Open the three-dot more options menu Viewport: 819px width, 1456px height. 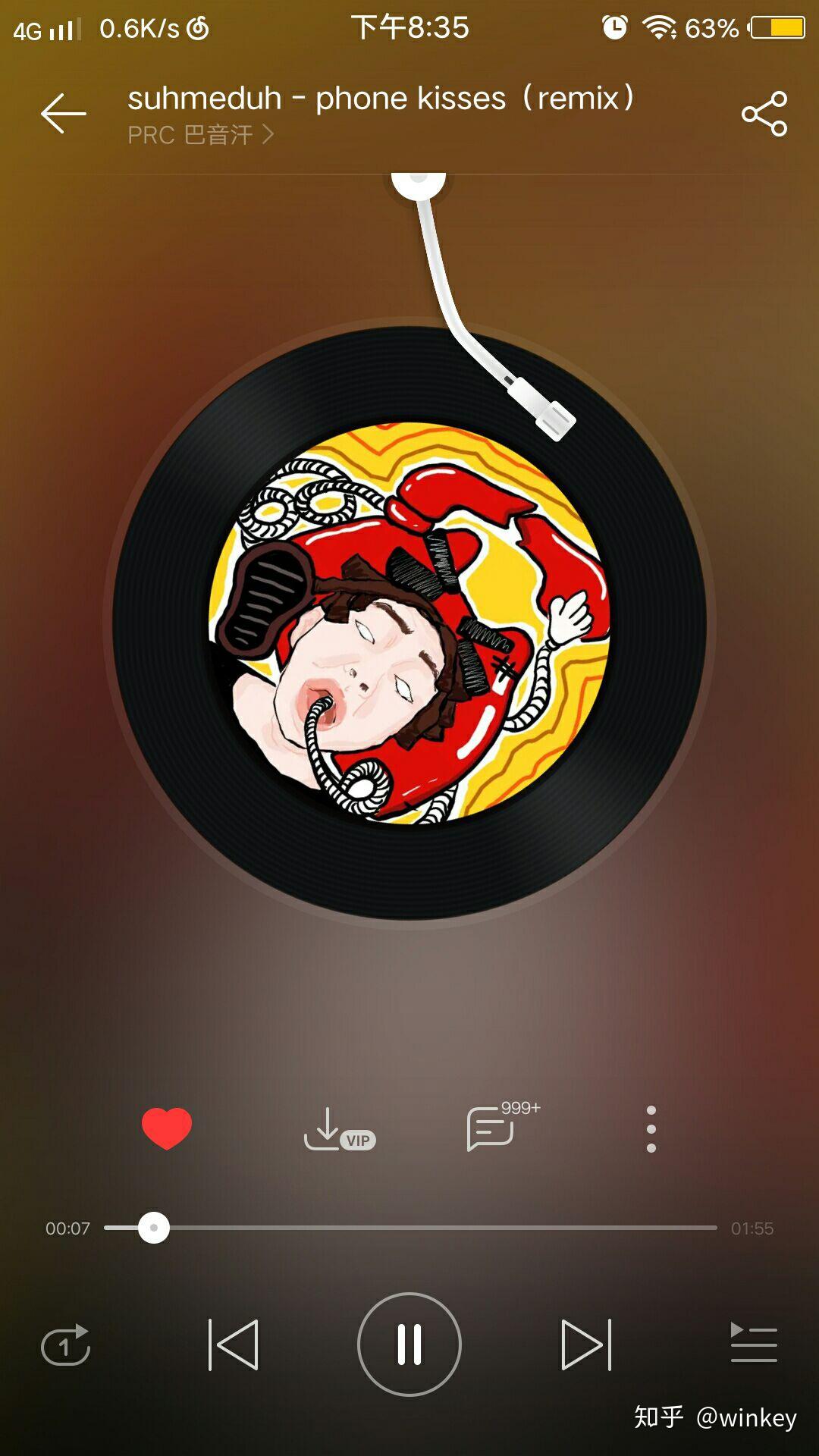coord(651,1128)
